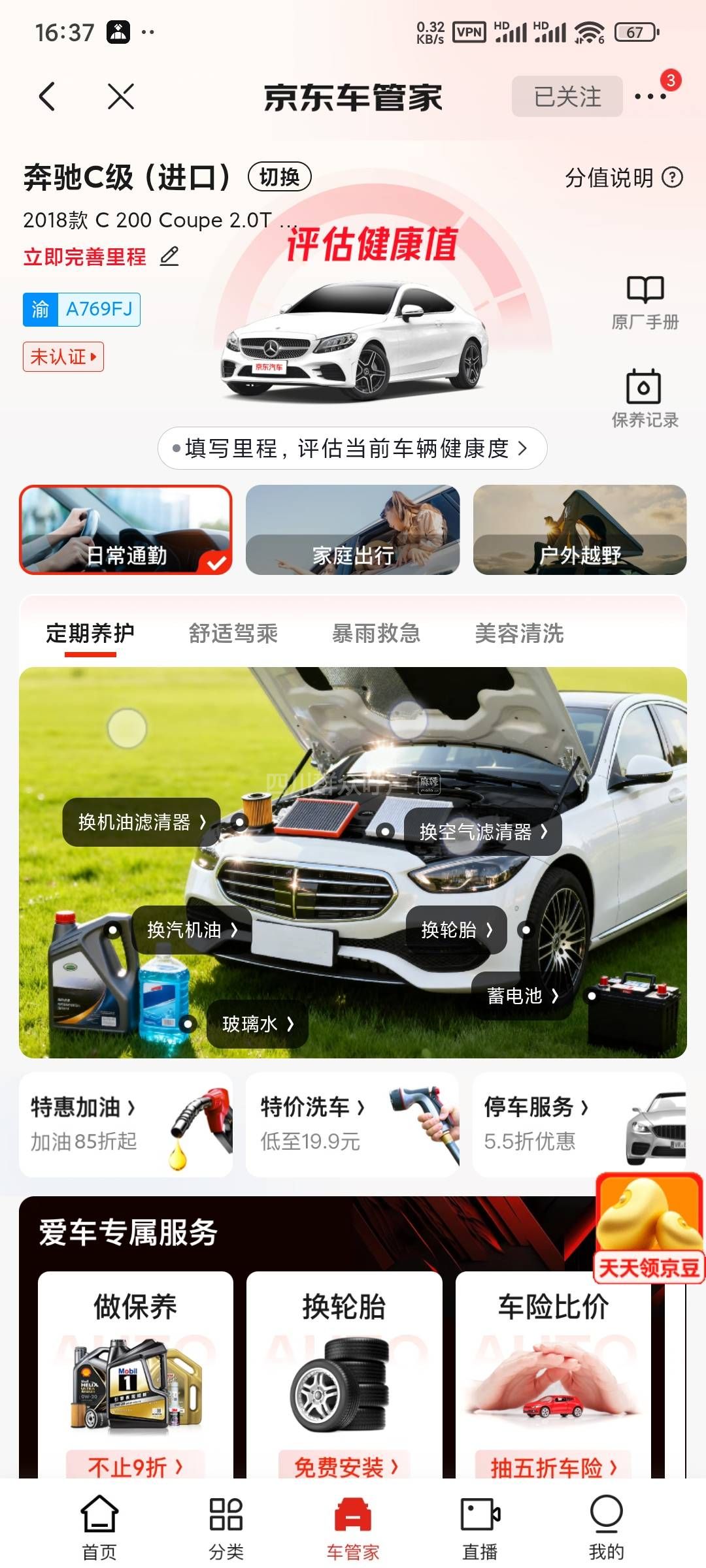This screenshot has height=1568, width=706.
Task: Tap the 已关注 follow button
Action: tap(567, 97)
